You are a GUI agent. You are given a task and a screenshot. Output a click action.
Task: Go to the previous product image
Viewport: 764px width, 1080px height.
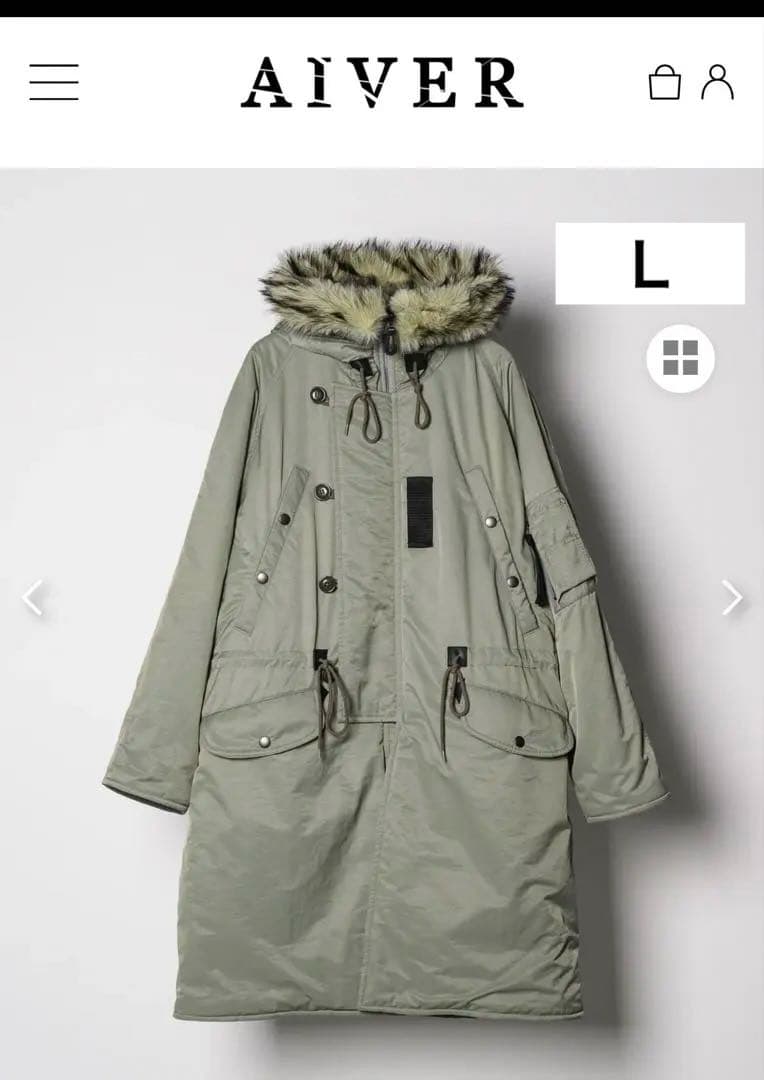[33, 598]
